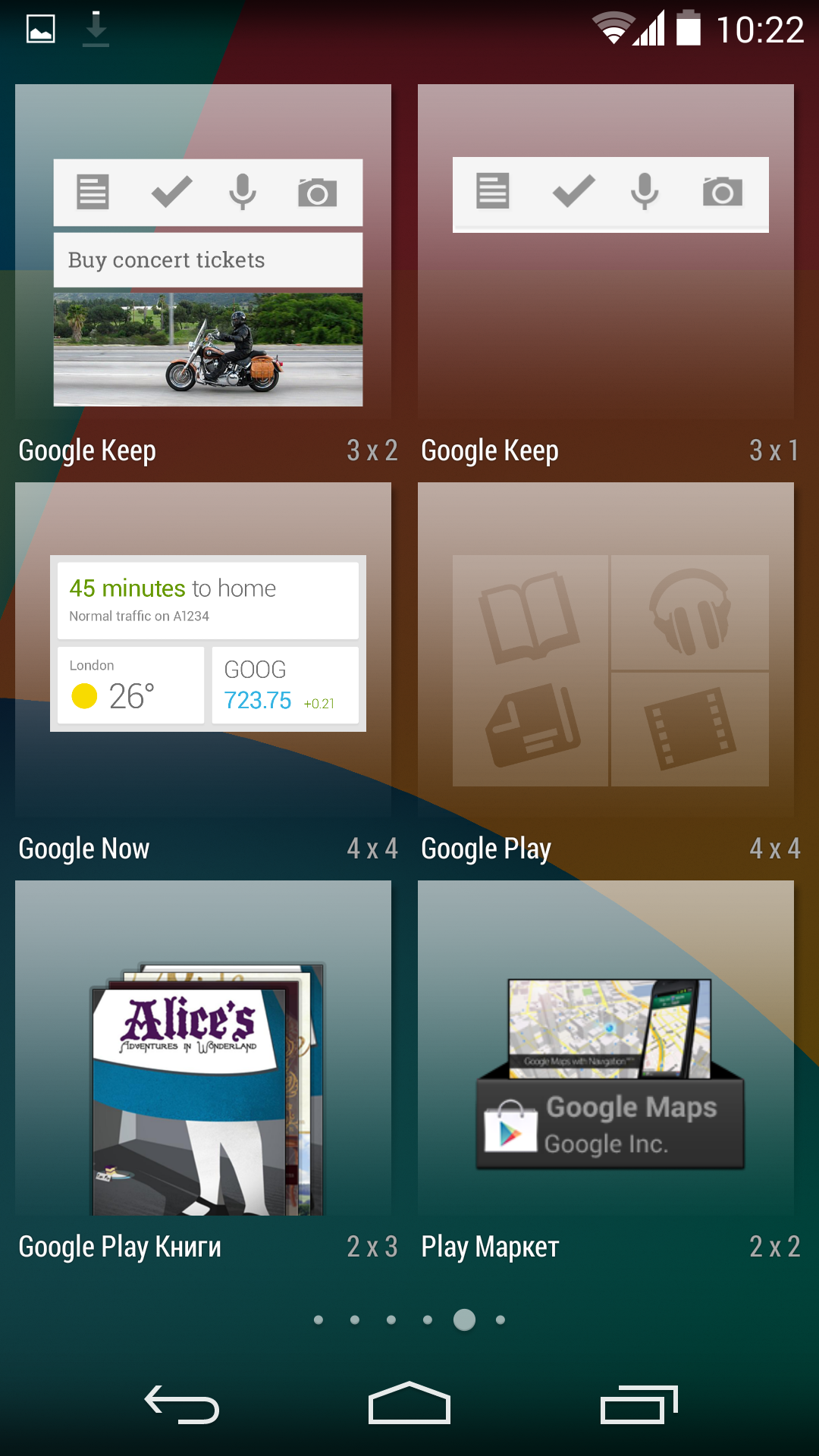Viewport: 819px width, 1456px height.
Task: Return to the home screen
Action: click(x=409, y=1404)
